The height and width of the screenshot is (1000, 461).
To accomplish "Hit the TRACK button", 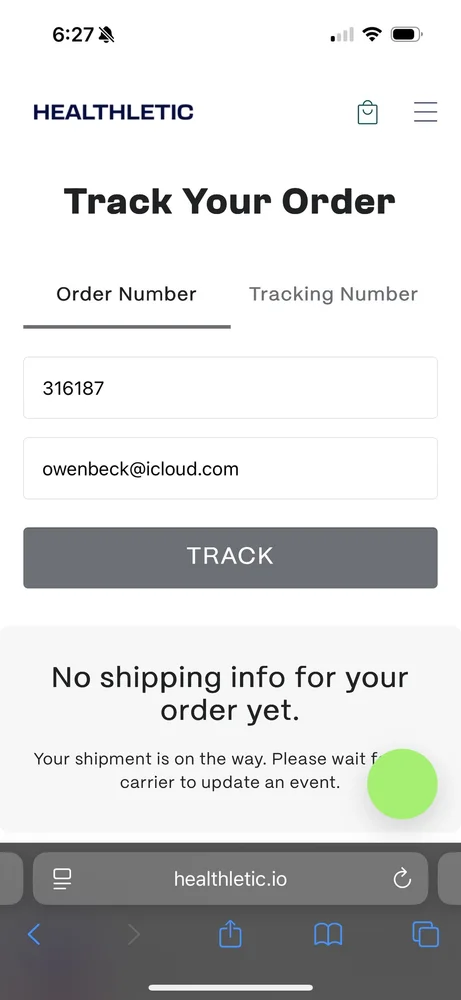I will (230, 557).
